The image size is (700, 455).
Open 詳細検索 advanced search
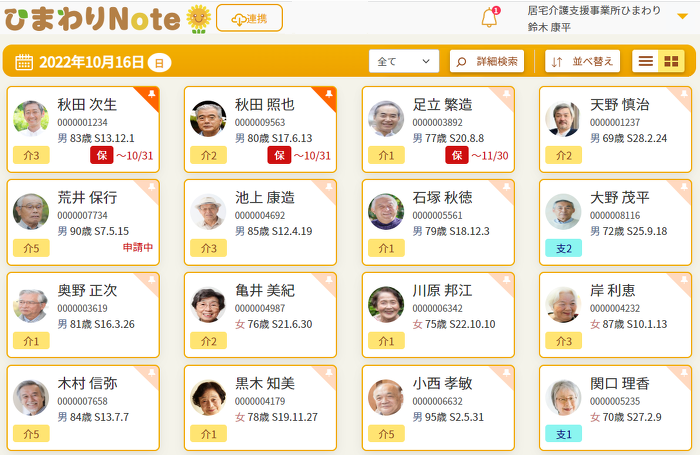(x=487, y=61)
